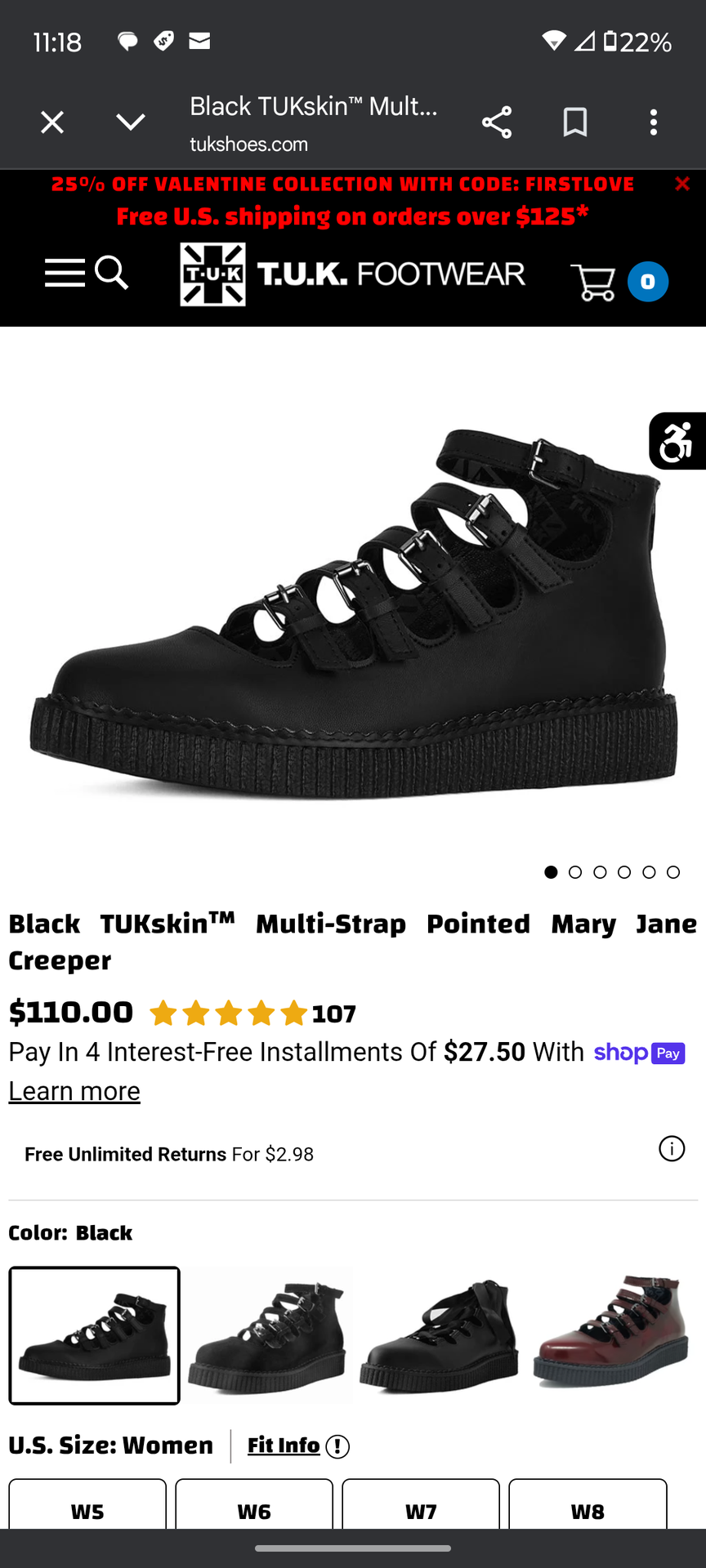This screenshot has height=1568, width=706.
Task: Jump to the second product image dot
Action: click(575, 872)
